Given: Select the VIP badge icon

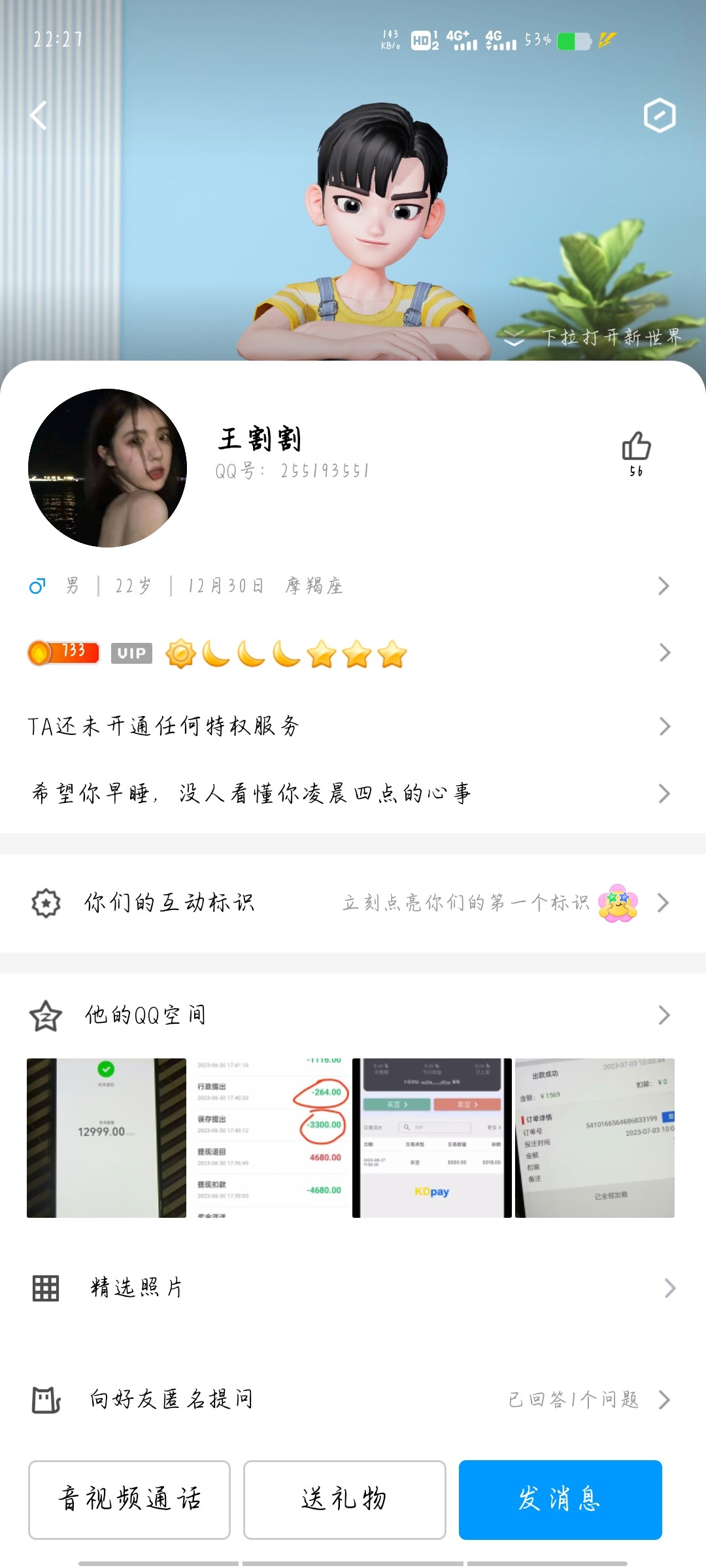Looking at the screenshot, I should (x=131, y=654).
